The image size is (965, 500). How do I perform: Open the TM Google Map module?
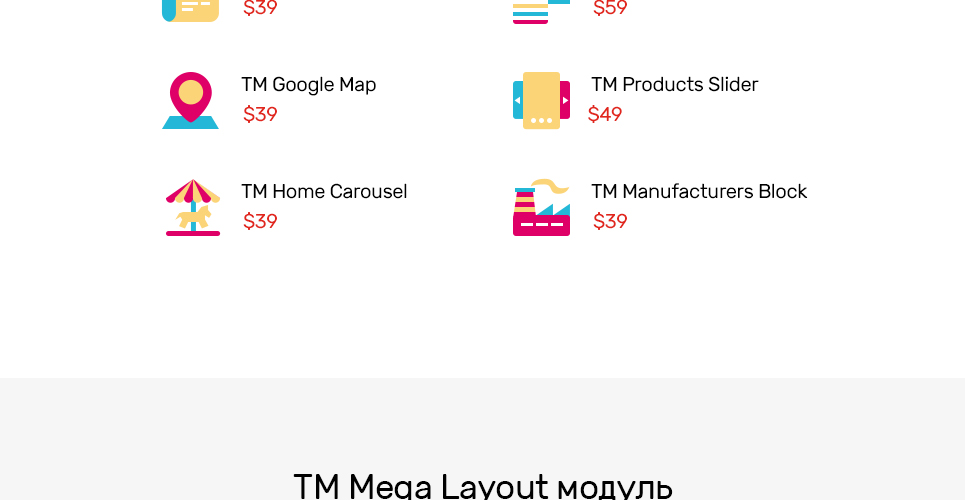[x=308, y=85]
